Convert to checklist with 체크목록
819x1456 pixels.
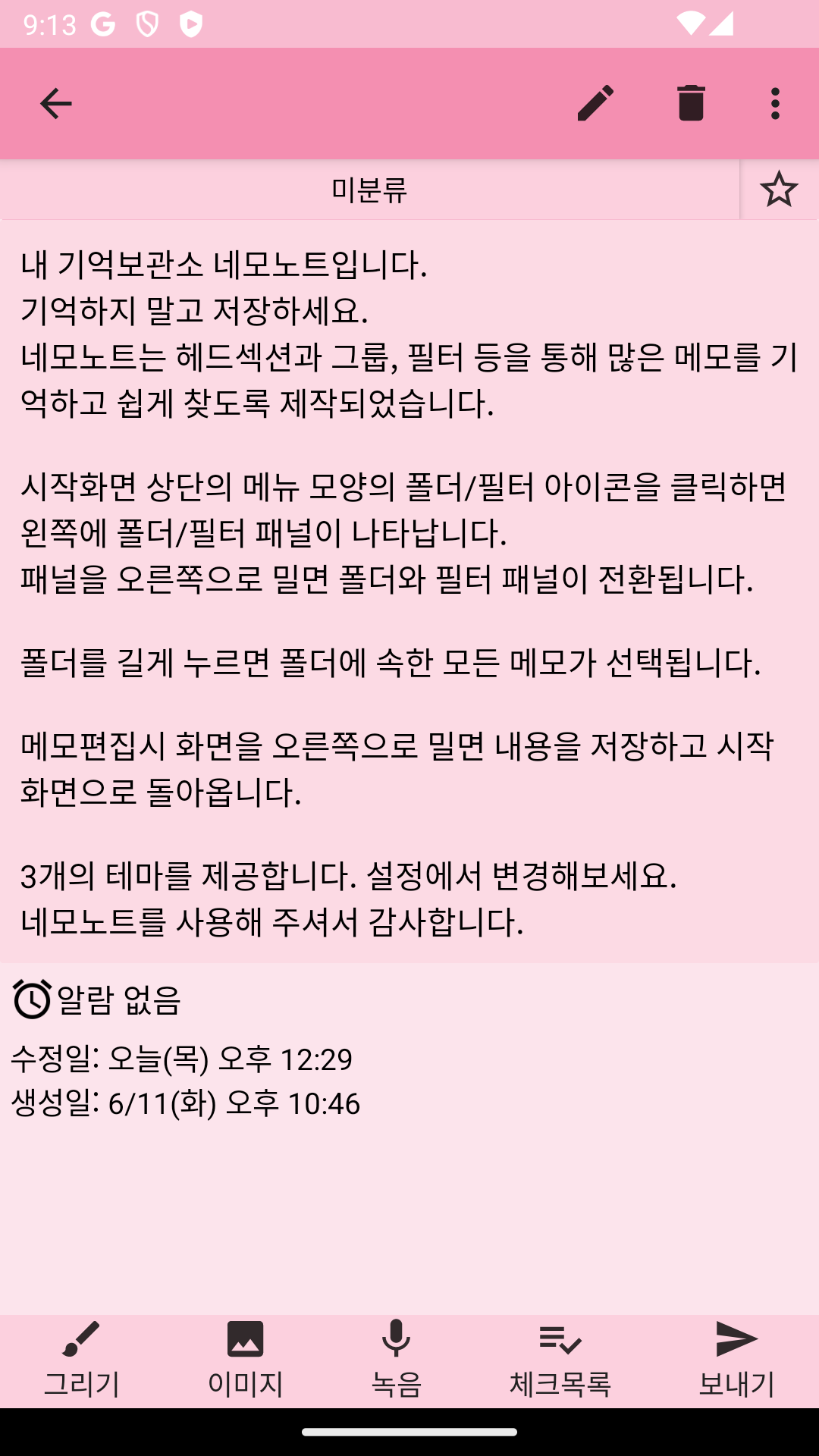(x=560, y=1360)
